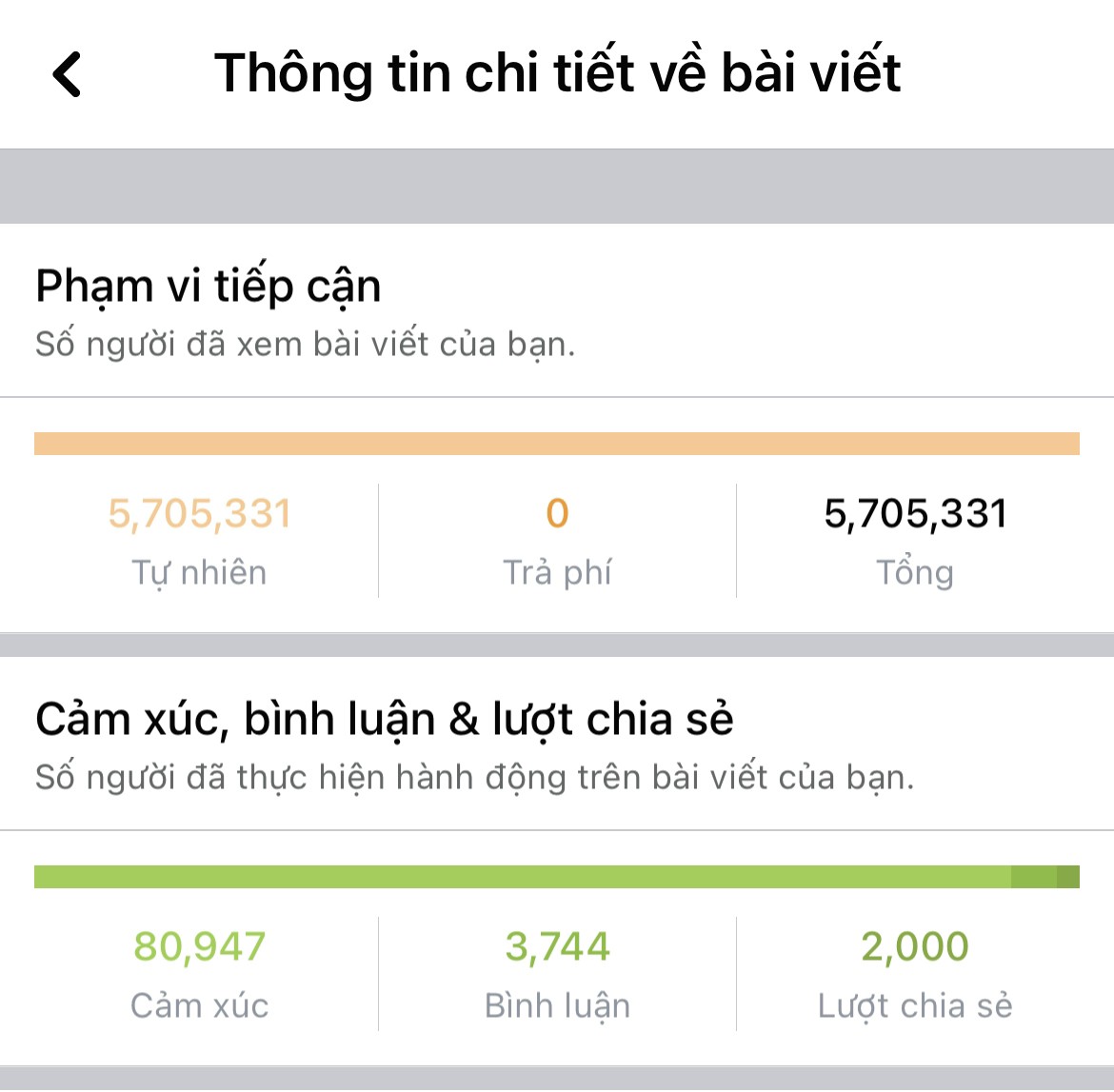The image size is (1114, 1092).
Task: Go back using the top-left arrow
Action: 68,74
